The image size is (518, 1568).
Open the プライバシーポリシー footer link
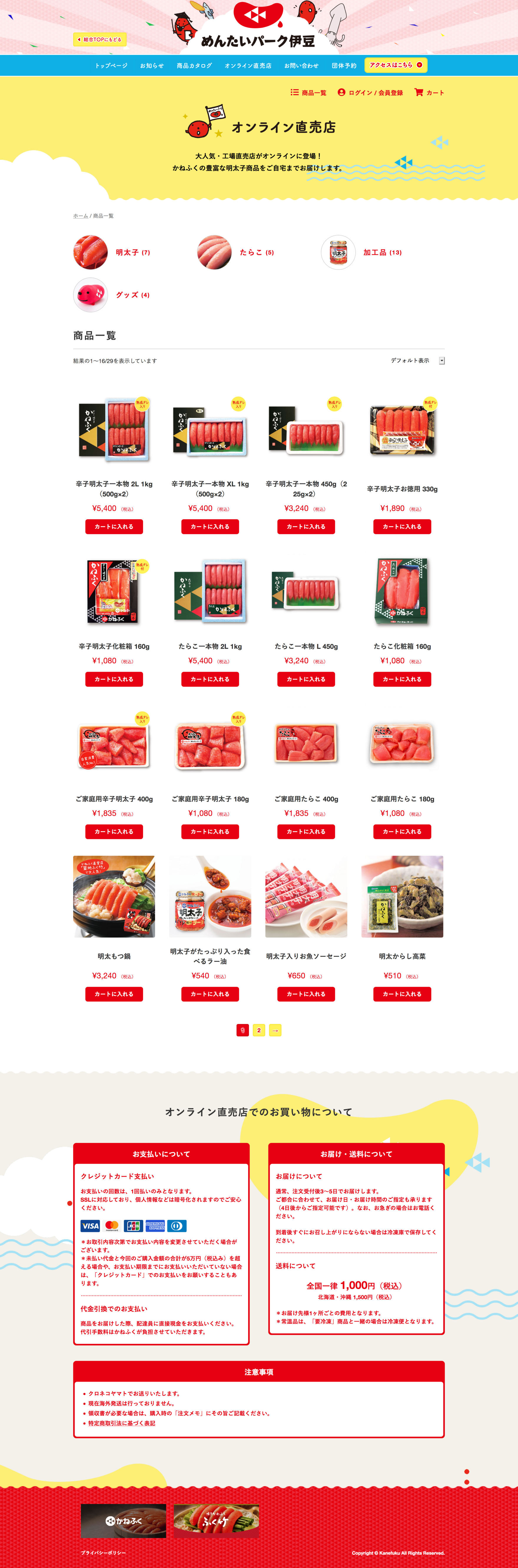103,1553
